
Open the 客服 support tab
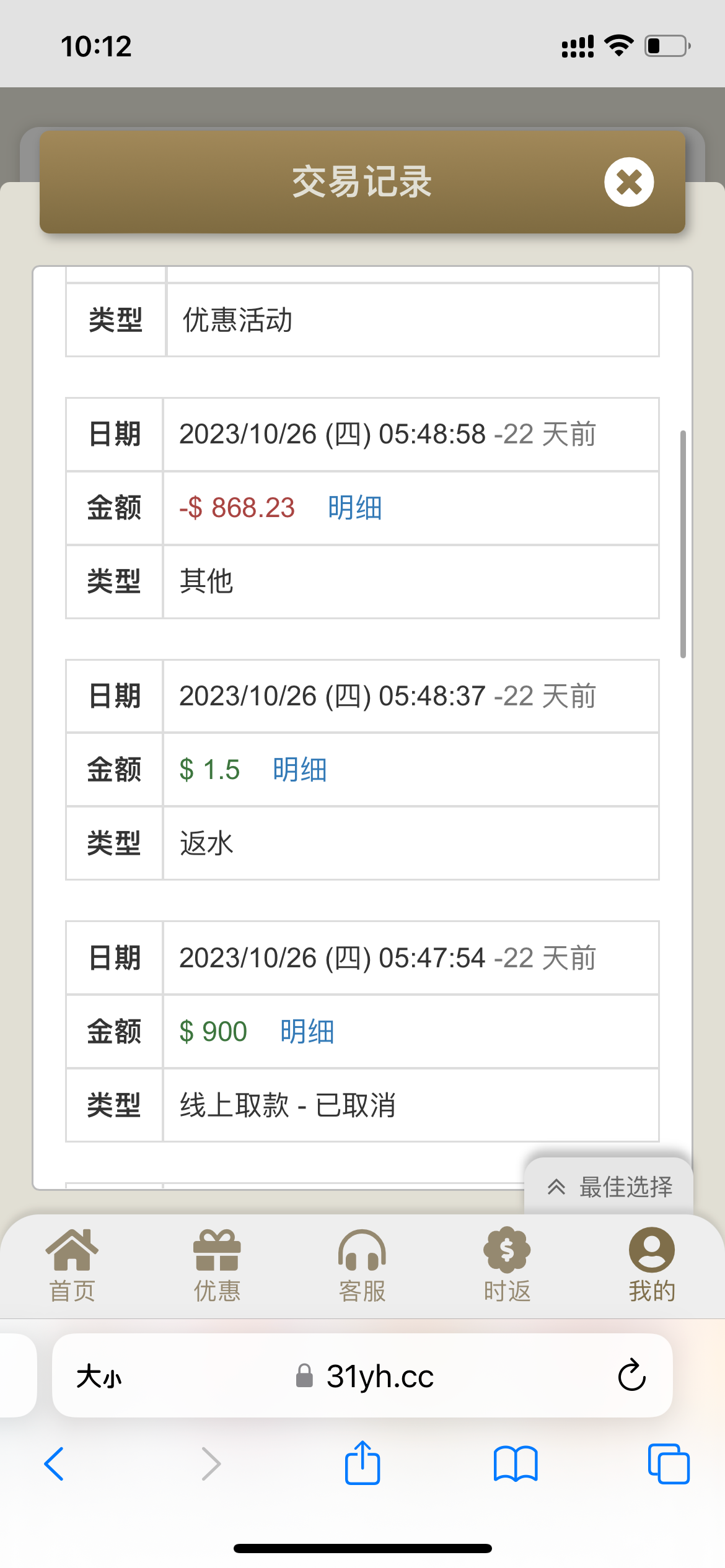362,1266
